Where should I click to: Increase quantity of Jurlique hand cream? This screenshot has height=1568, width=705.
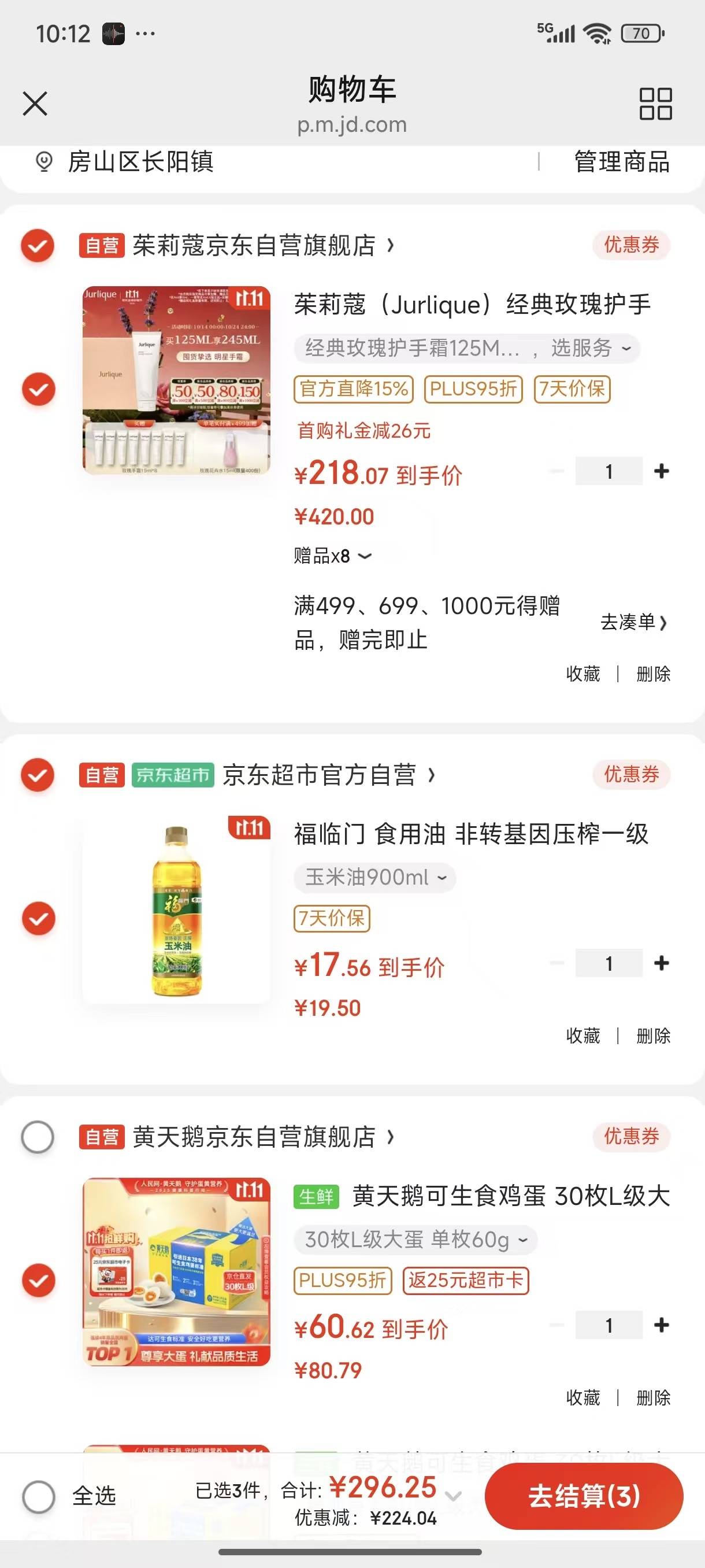[x=661, y=471]
